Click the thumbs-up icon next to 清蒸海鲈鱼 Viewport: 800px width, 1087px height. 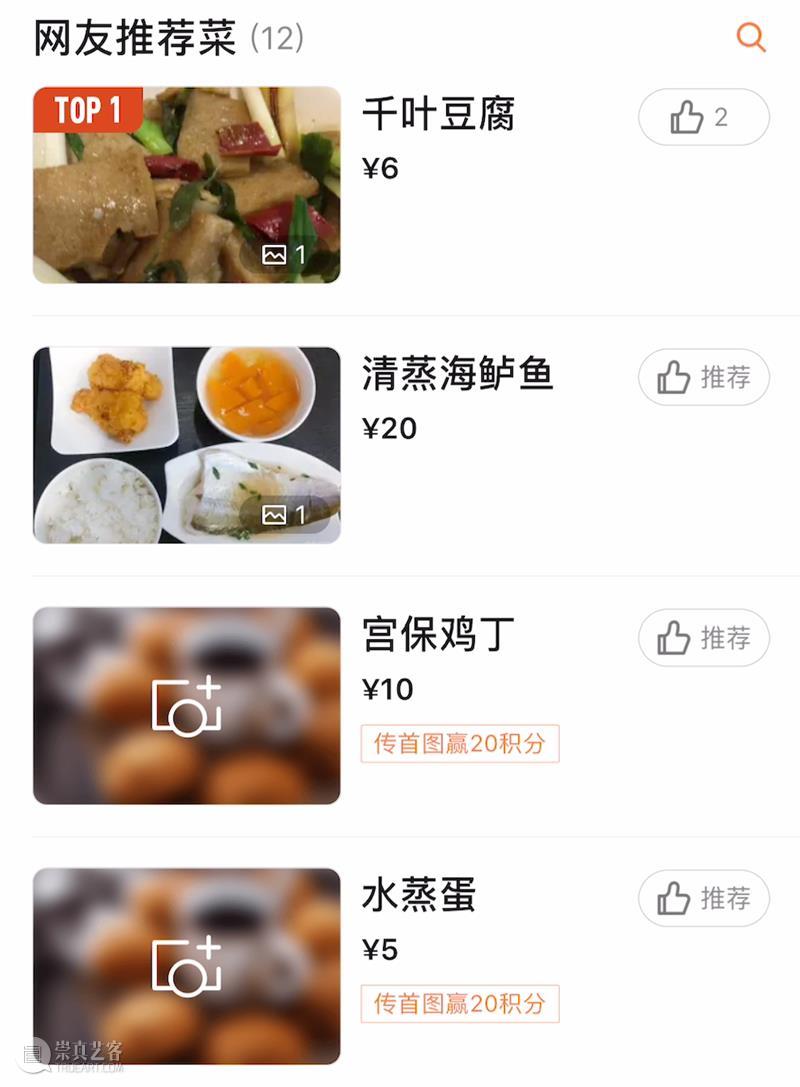[674, 377]
